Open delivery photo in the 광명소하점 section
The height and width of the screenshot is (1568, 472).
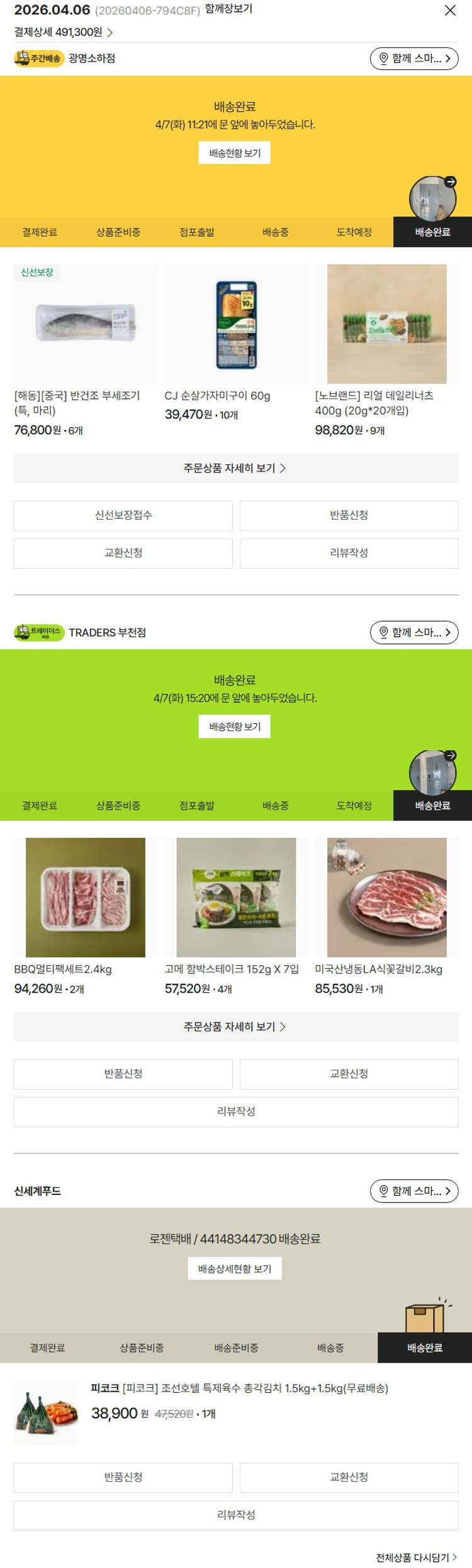(432, 198)
